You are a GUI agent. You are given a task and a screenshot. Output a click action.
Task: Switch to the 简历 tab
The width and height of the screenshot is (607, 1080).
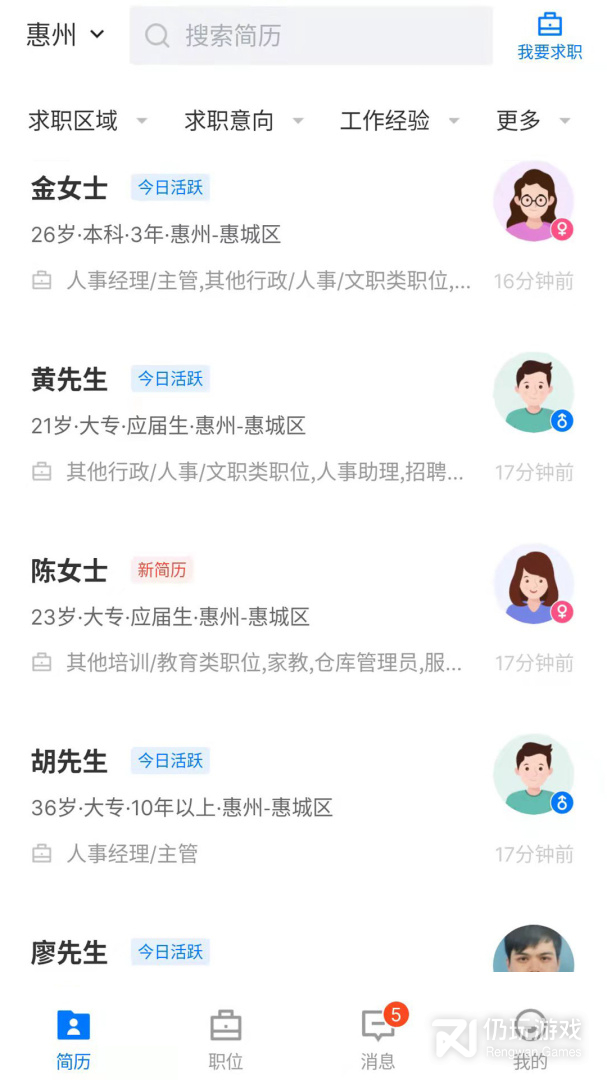click(x=73, y=1040)
